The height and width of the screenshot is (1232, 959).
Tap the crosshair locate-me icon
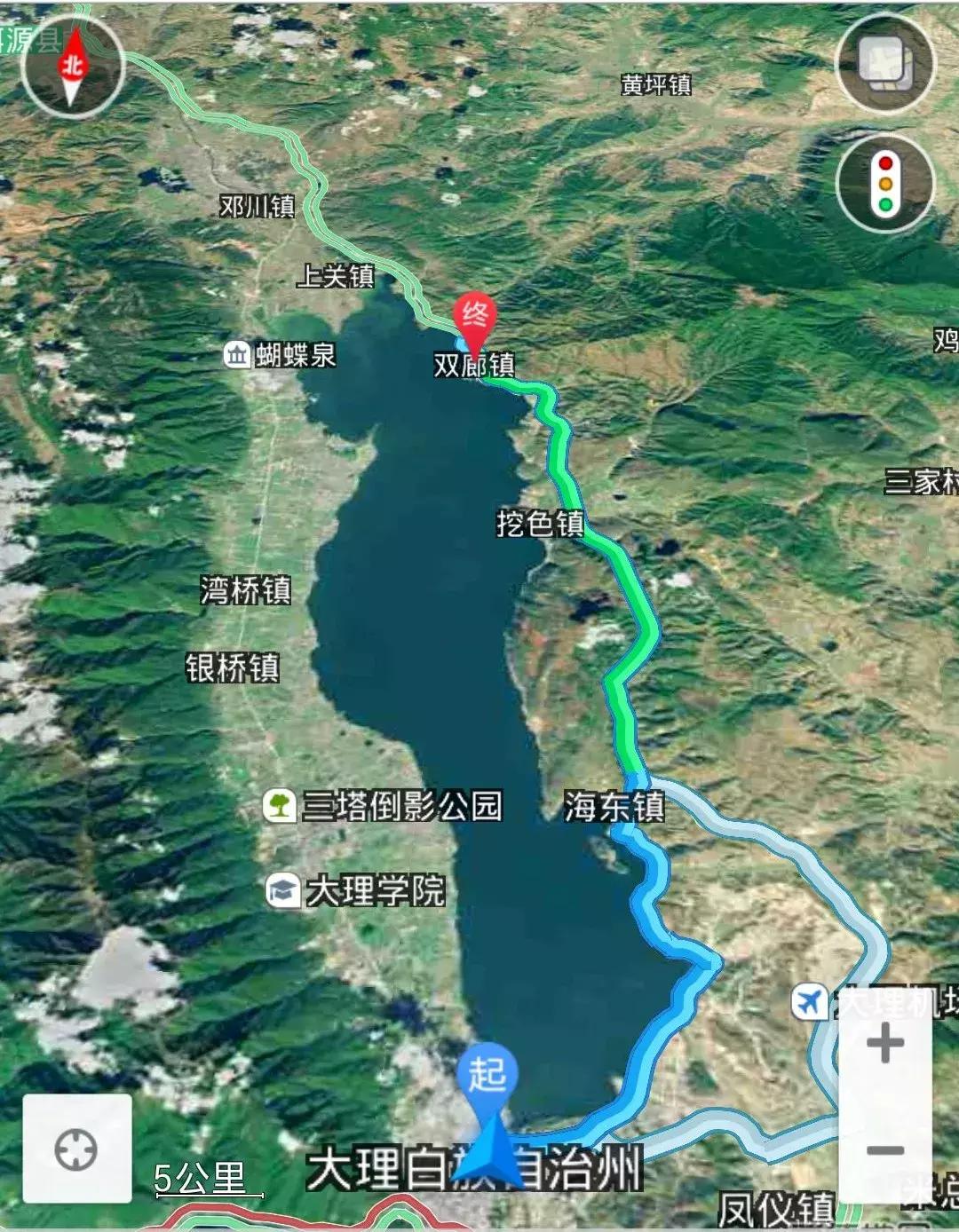[x=78, y=1152]
